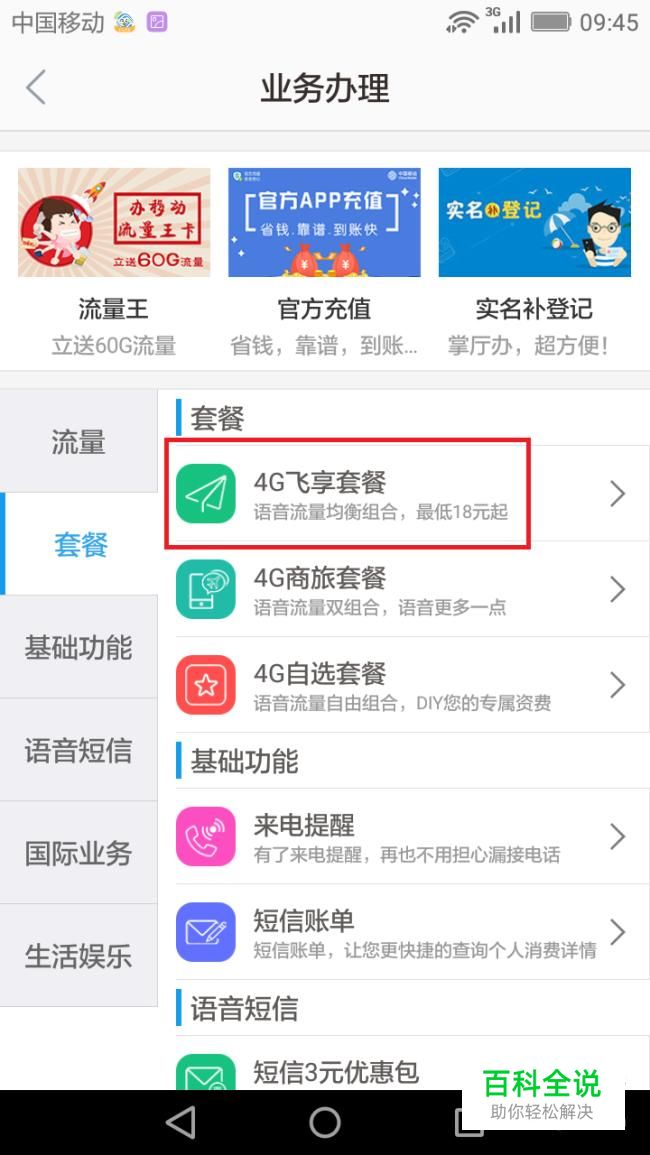The width and height of the screenshot is (650, 1155).
Task: Open the 4G飞享套餐 row
Action: pos(412,494)
